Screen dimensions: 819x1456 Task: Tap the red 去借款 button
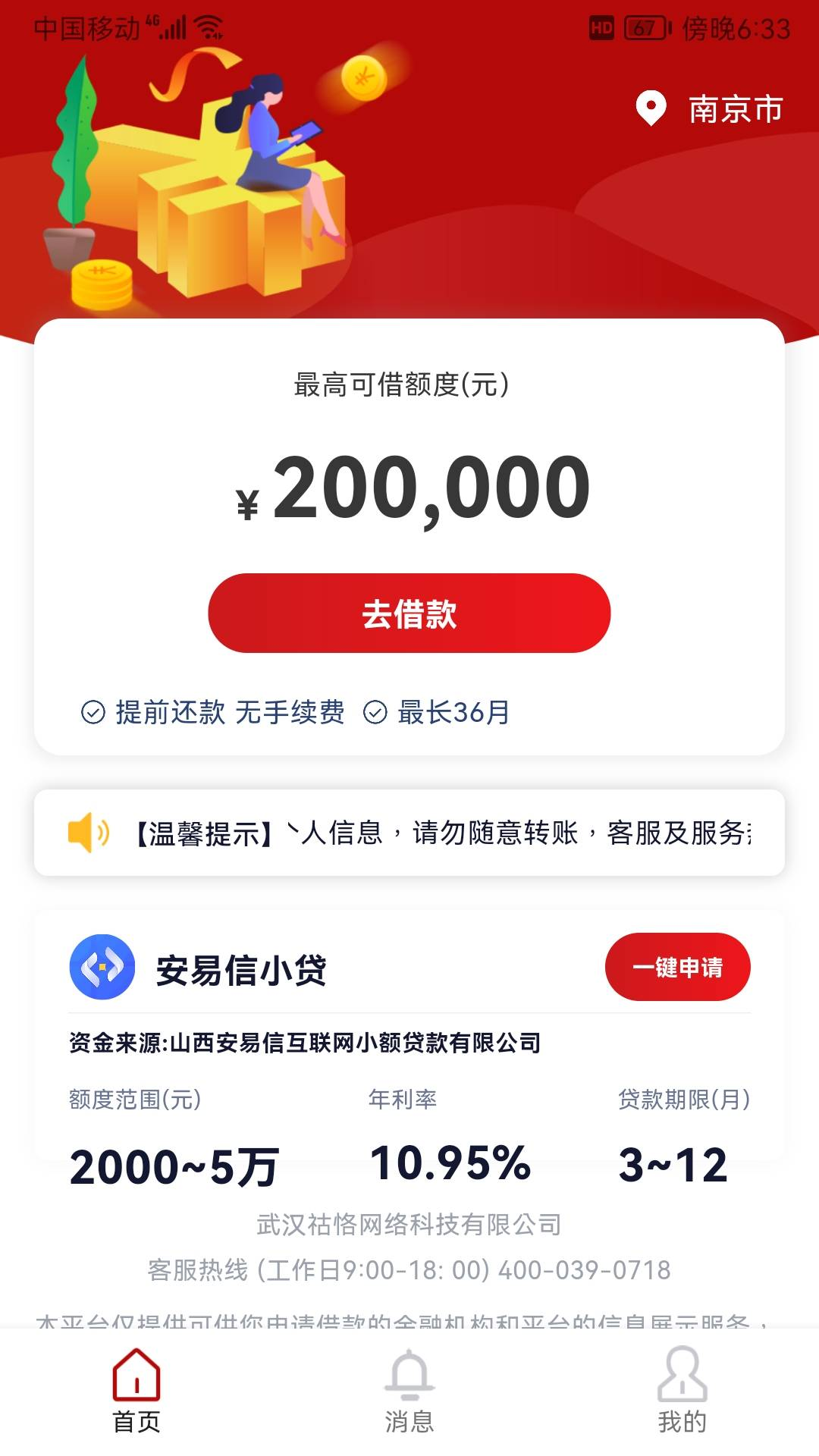point(409,613)
